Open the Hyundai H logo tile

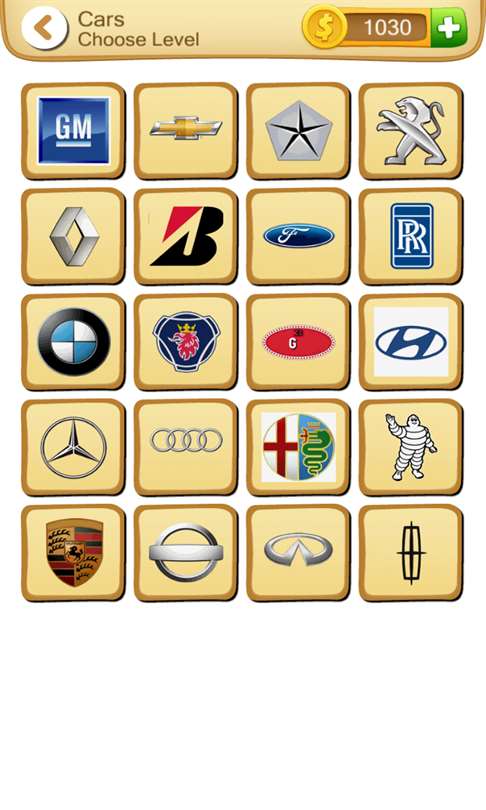[x=411, y=342]
